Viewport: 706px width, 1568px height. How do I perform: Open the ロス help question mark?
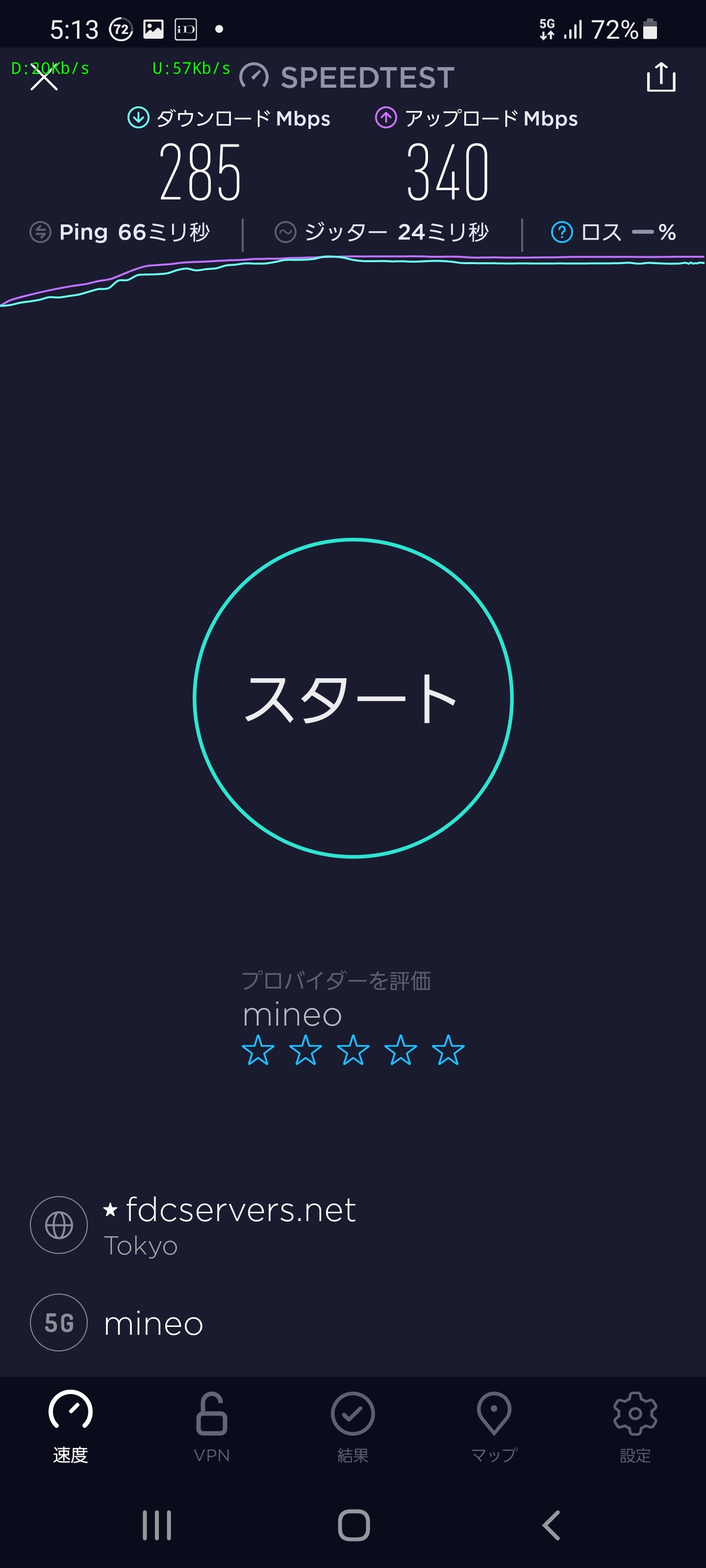pyautogui.click(x=562, y=232)
